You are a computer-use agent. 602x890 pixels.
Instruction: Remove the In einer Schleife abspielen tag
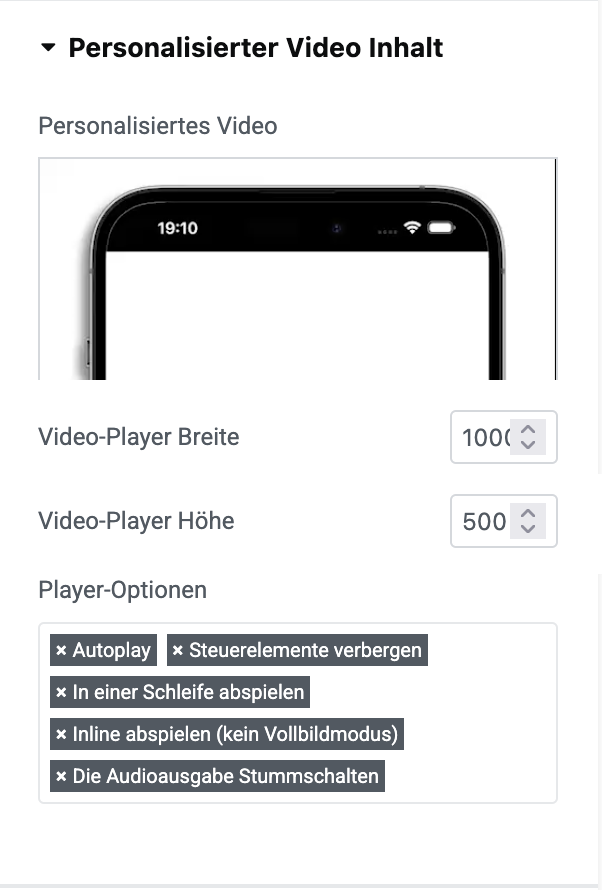pyautogui.click(x=62, y=693)
